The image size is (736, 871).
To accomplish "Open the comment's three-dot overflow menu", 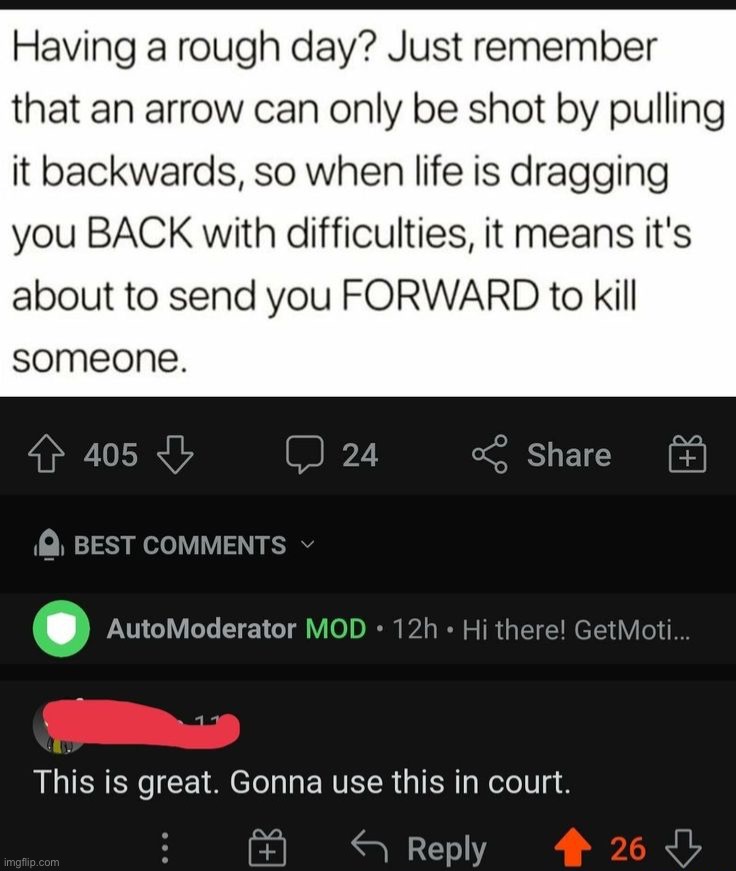I will [x=165, y=849].
